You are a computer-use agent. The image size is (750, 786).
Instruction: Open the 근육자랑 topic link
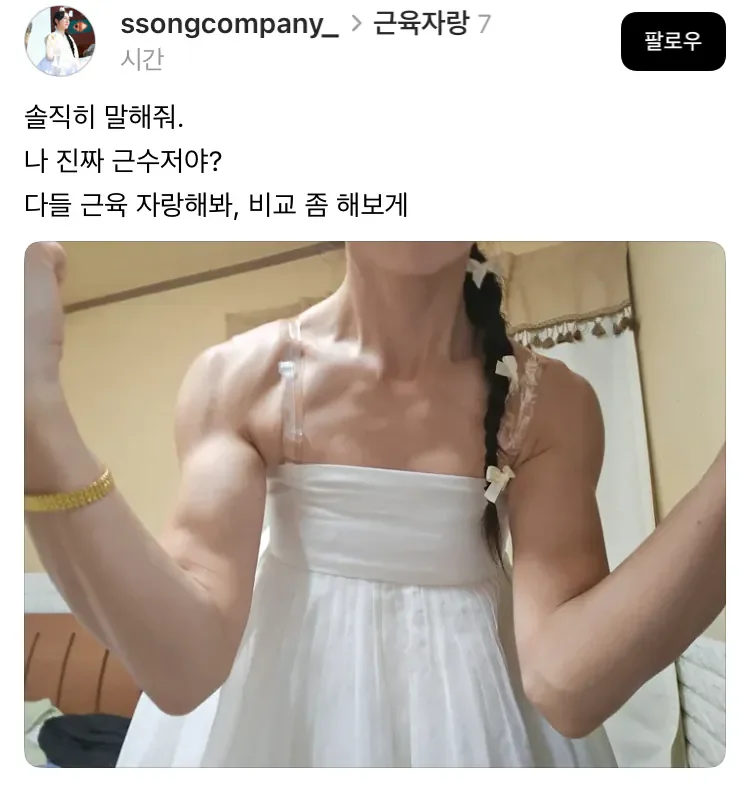click(420, 25)
